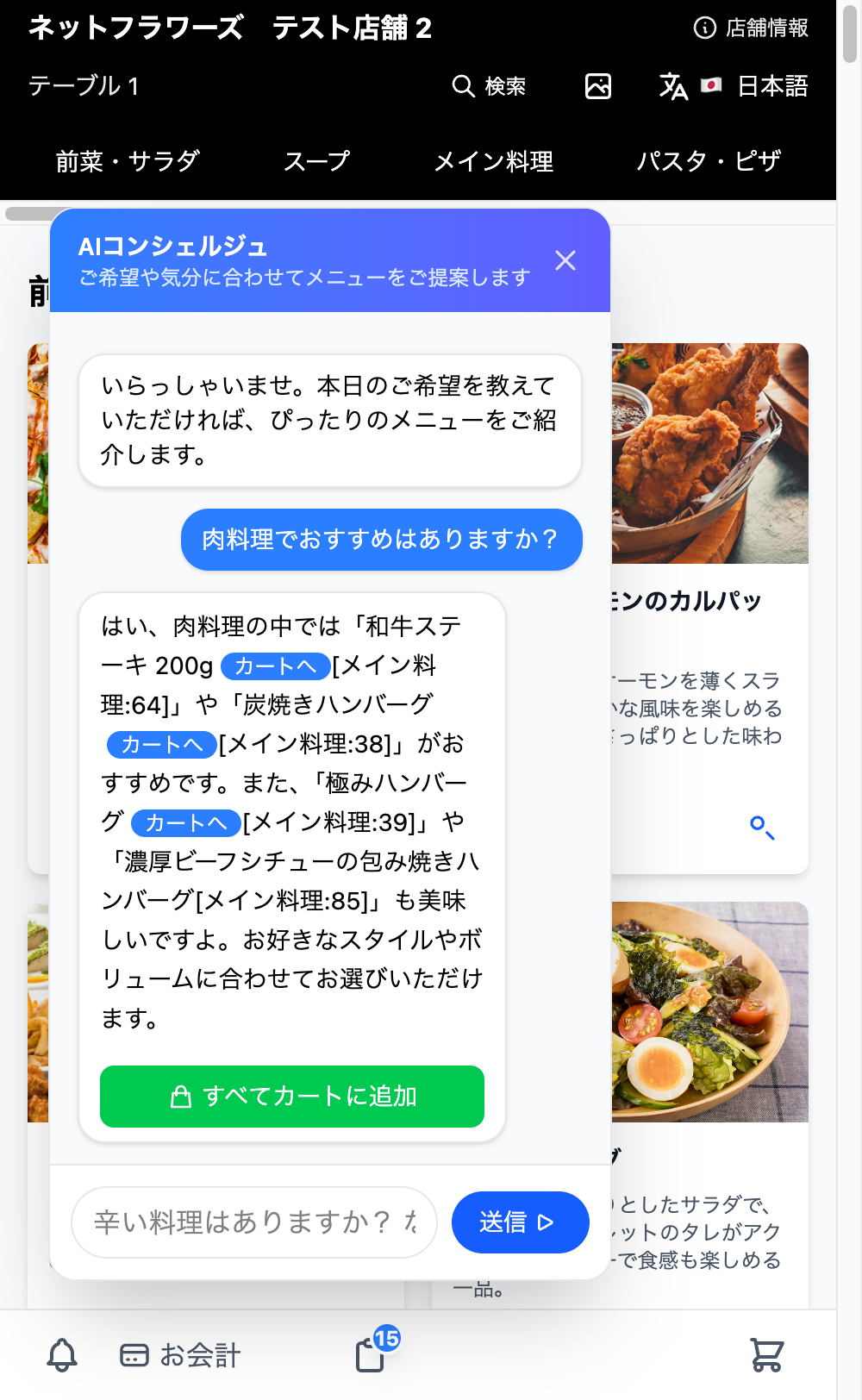Switch to the パスタ・ピザ tab
This screenshot has width=862, height=1400.
click(710, 159)
